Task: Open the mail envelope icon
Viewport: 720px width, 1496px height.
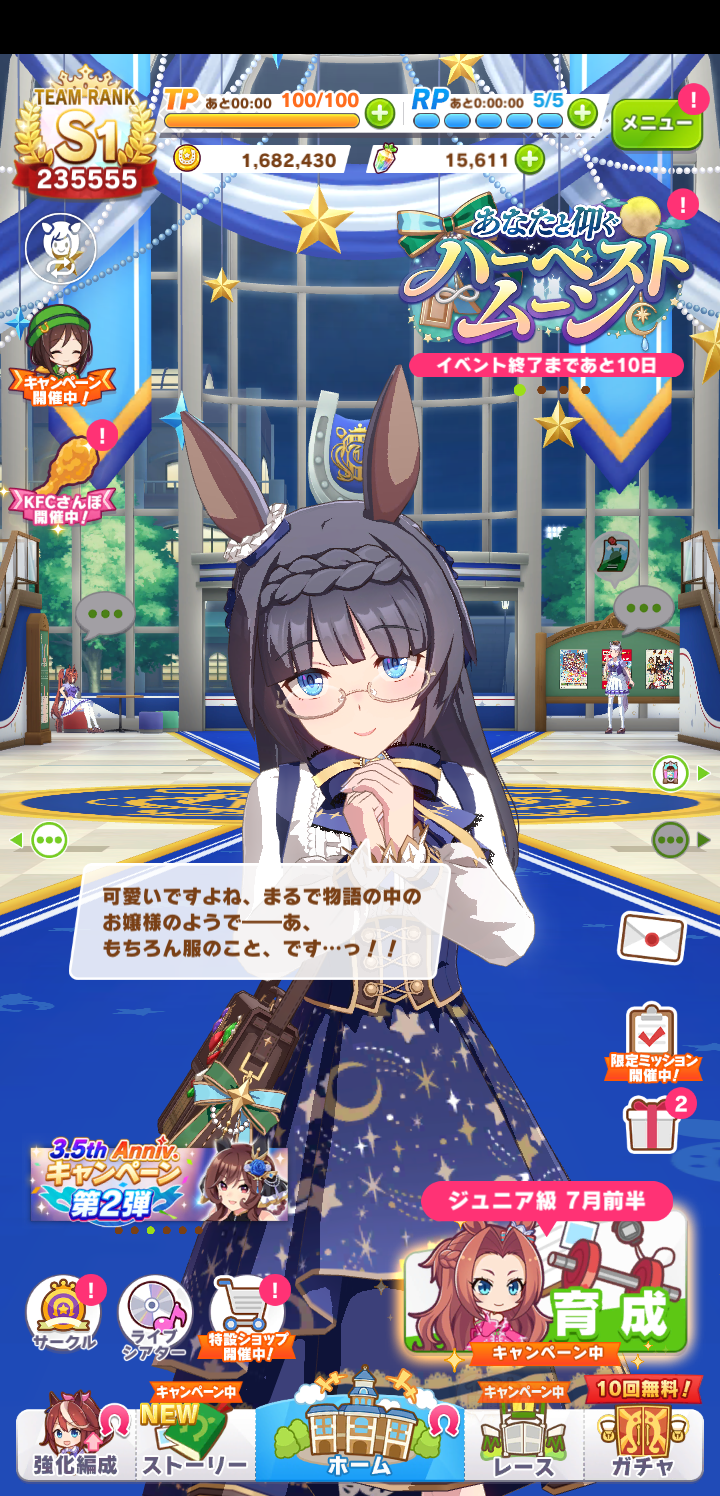Action: point(652,937)
